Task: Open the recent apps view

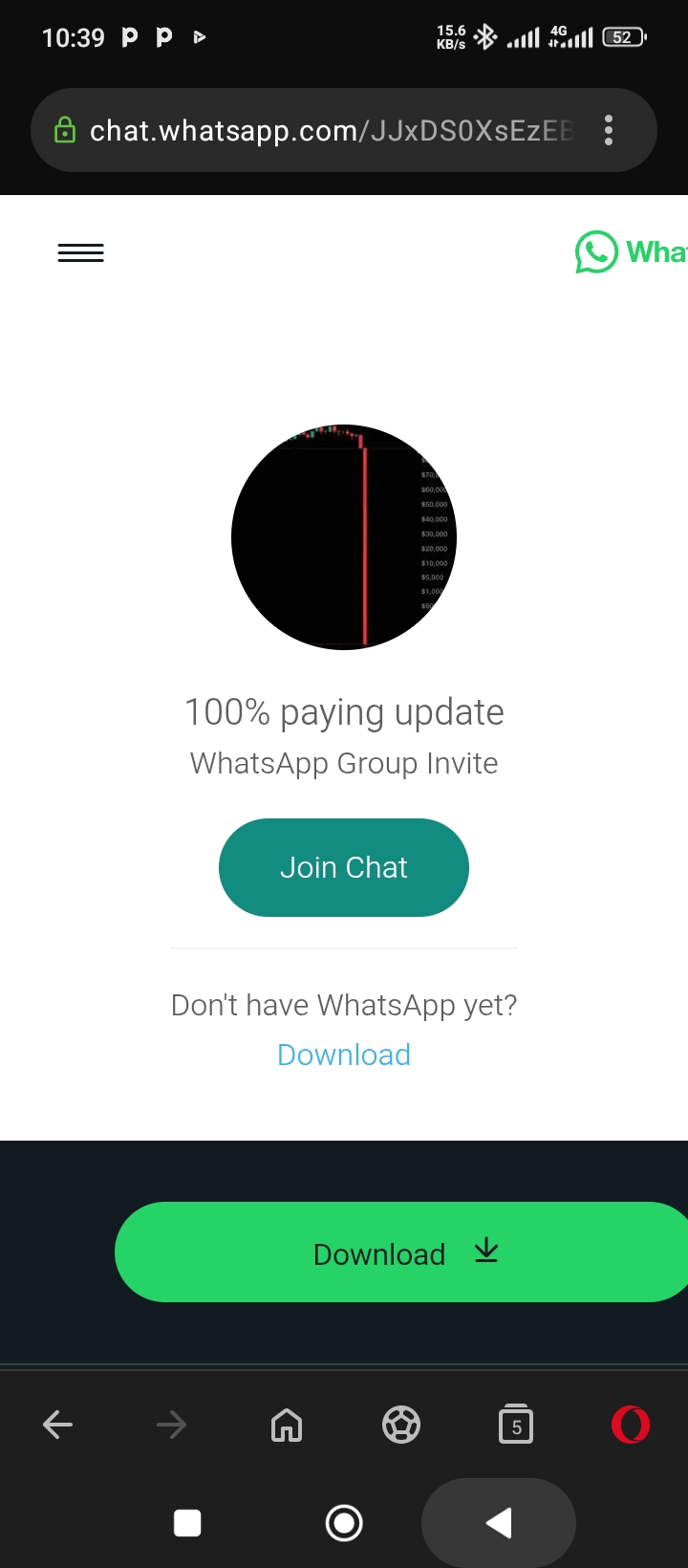Action: (187, 1522)
